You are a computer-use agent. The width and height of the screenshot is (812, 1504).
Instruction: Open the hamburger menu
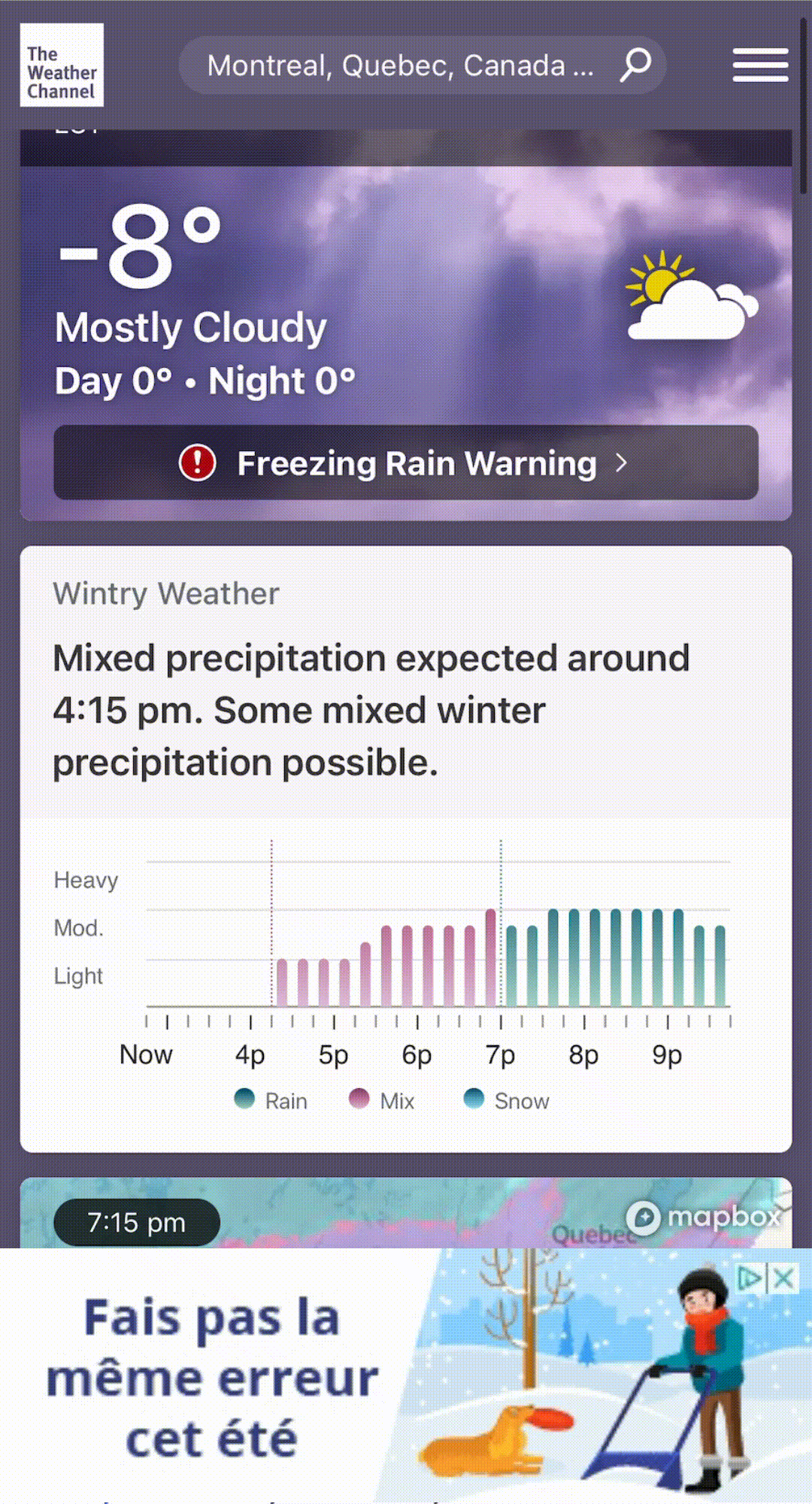coord(760,65)
